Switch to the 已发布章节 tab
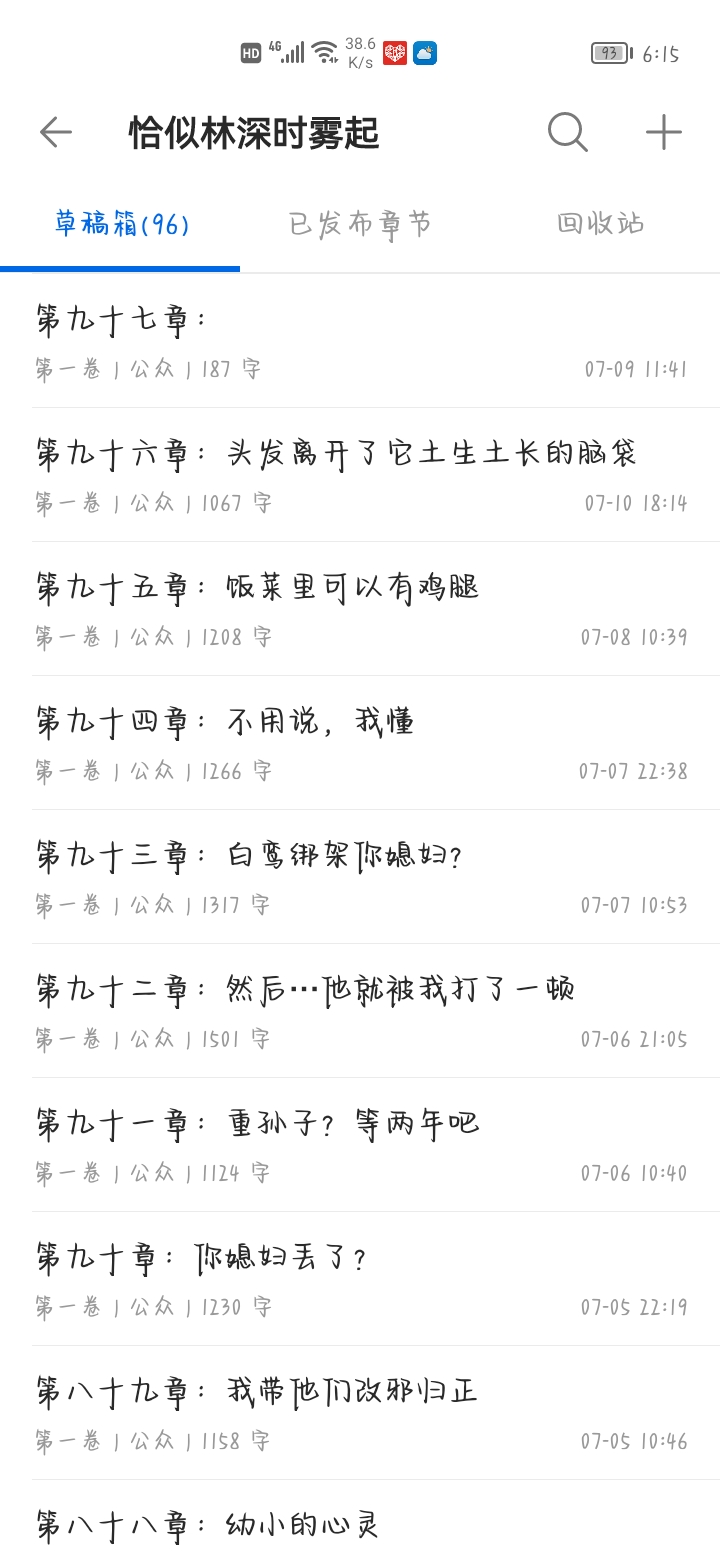Screen dimensions: 720x1560 (x=360, y=224)
